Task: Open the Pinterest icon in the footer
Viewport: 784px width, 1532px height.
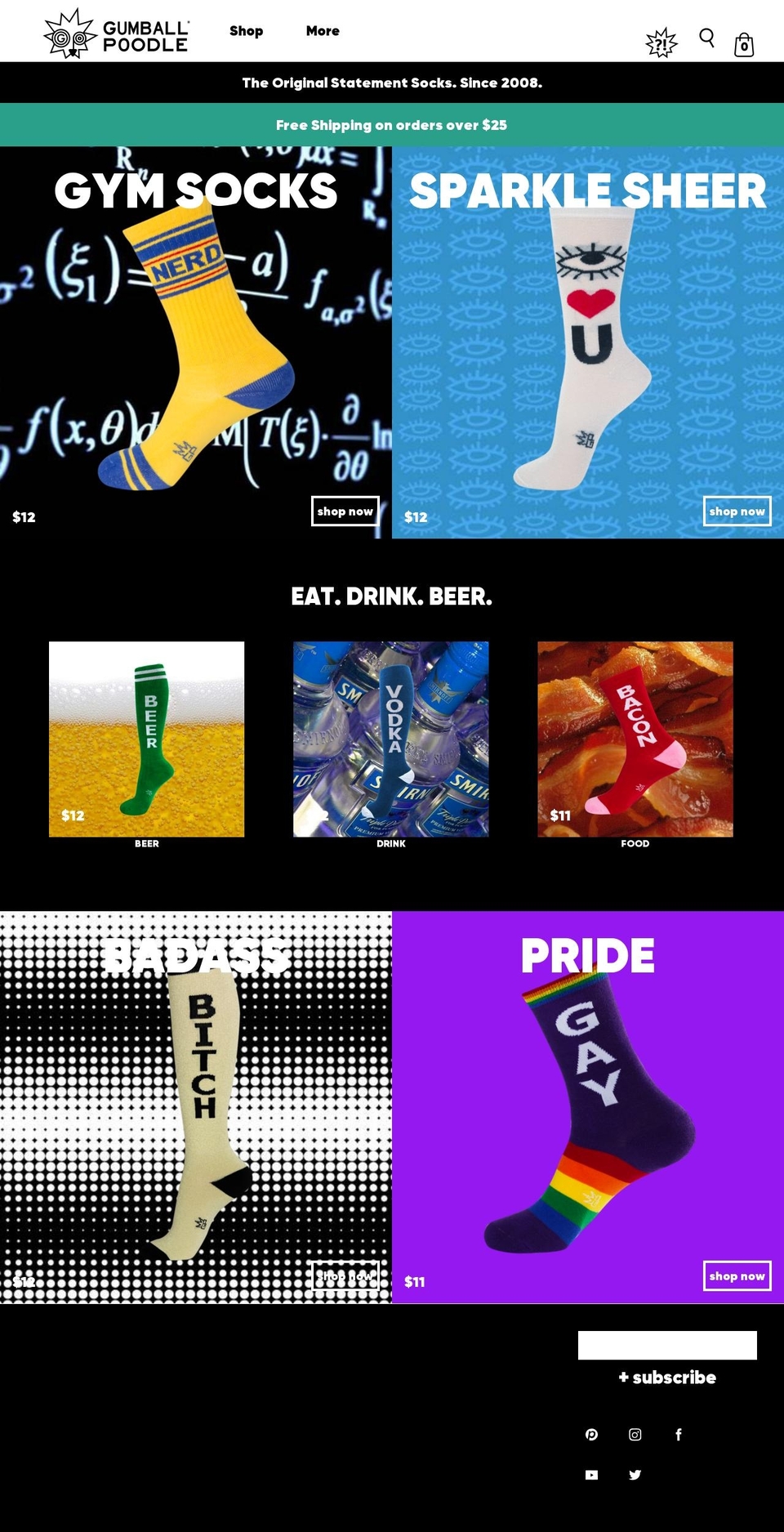Action: tap(592, 1435)
